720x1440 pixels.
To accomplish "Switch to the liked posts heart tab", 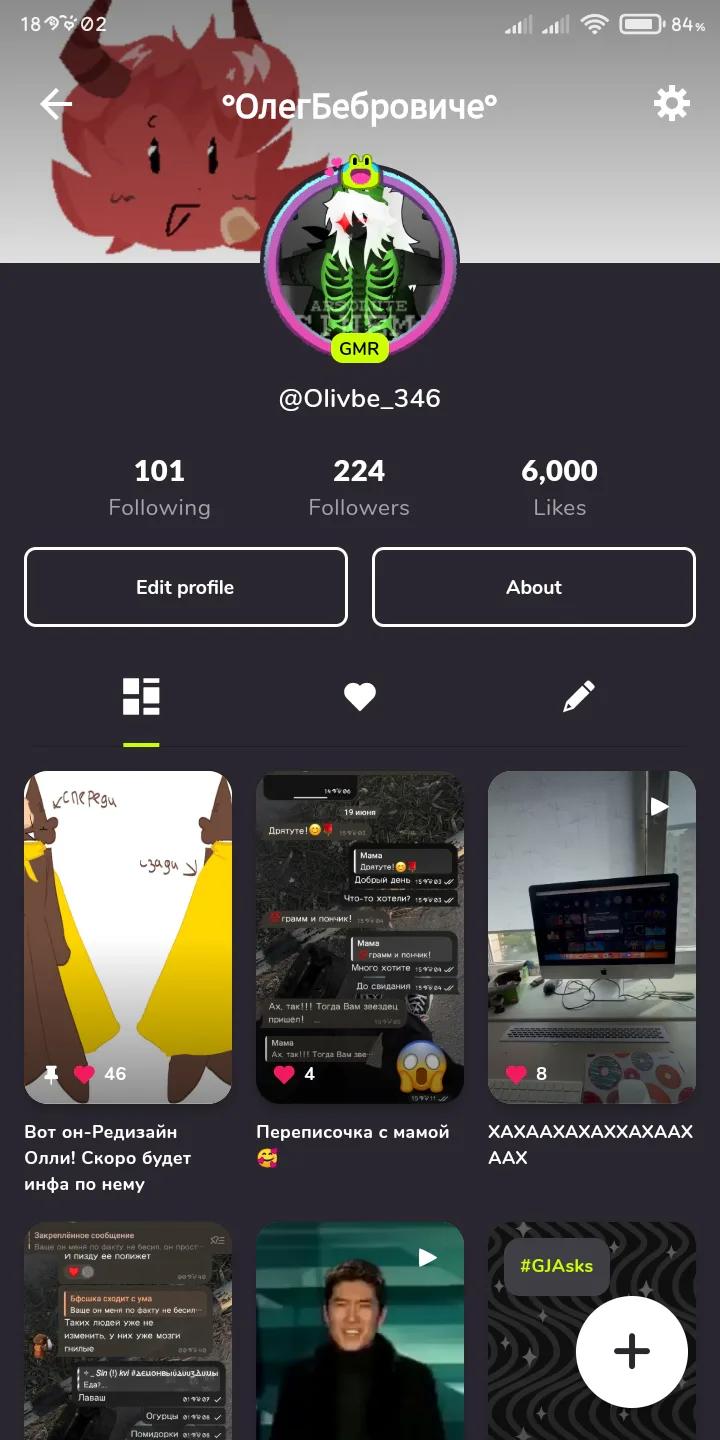I will (x=360, y=697).
